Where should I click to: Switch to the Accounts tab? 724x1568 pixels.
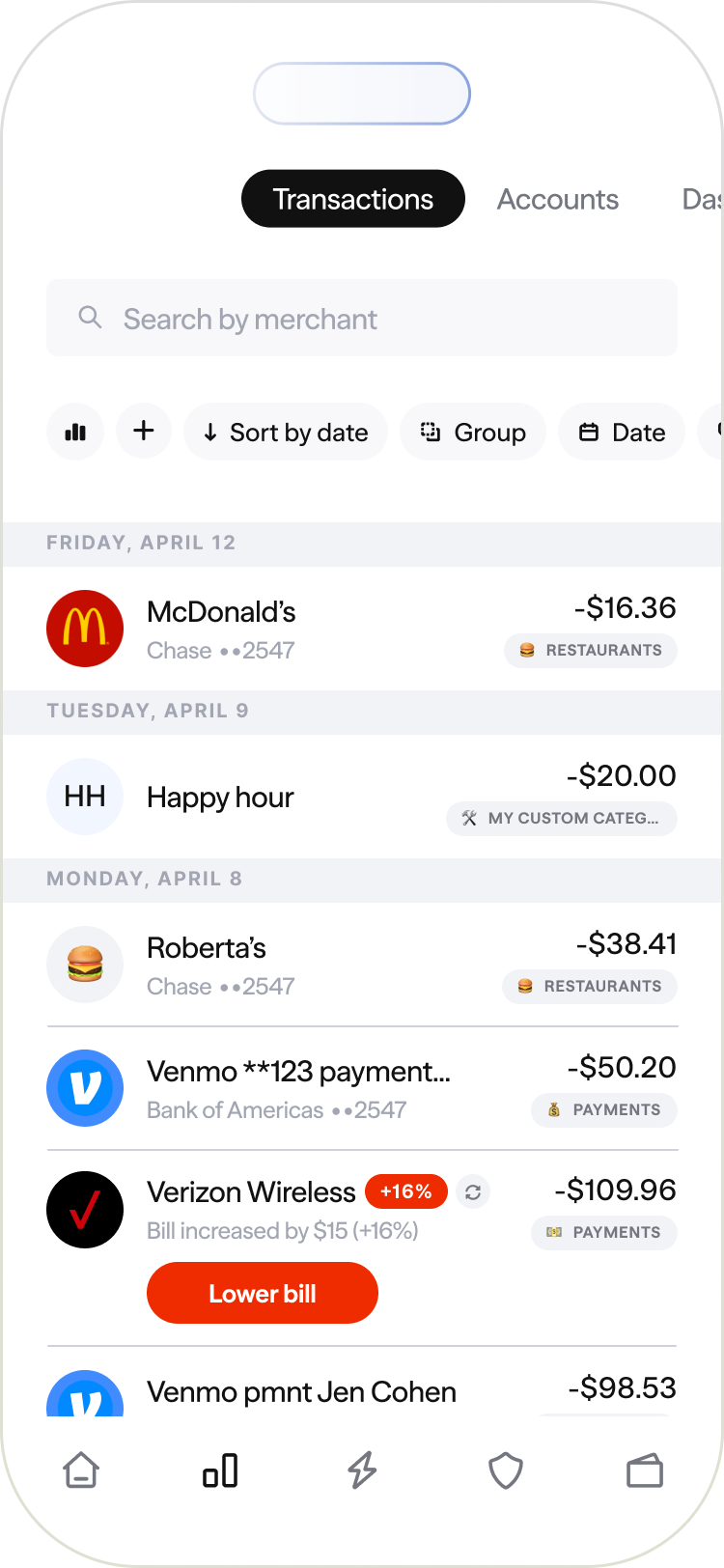point(557,199)
